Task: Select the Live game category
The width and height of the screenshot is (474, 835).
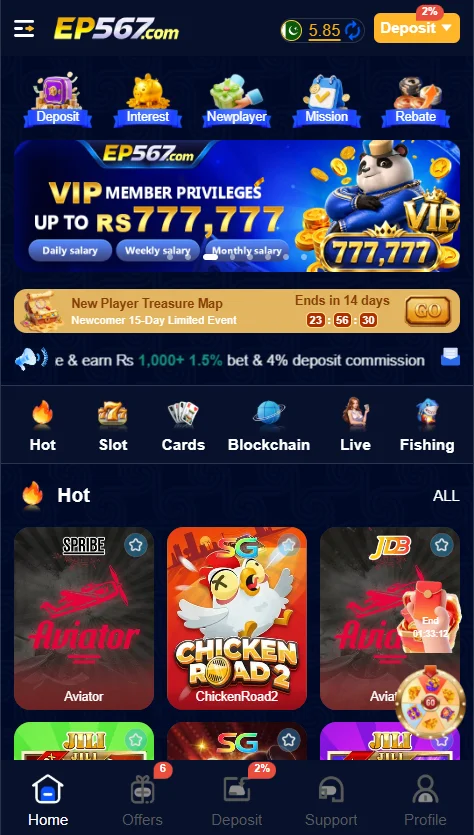Action: (355, 426)
